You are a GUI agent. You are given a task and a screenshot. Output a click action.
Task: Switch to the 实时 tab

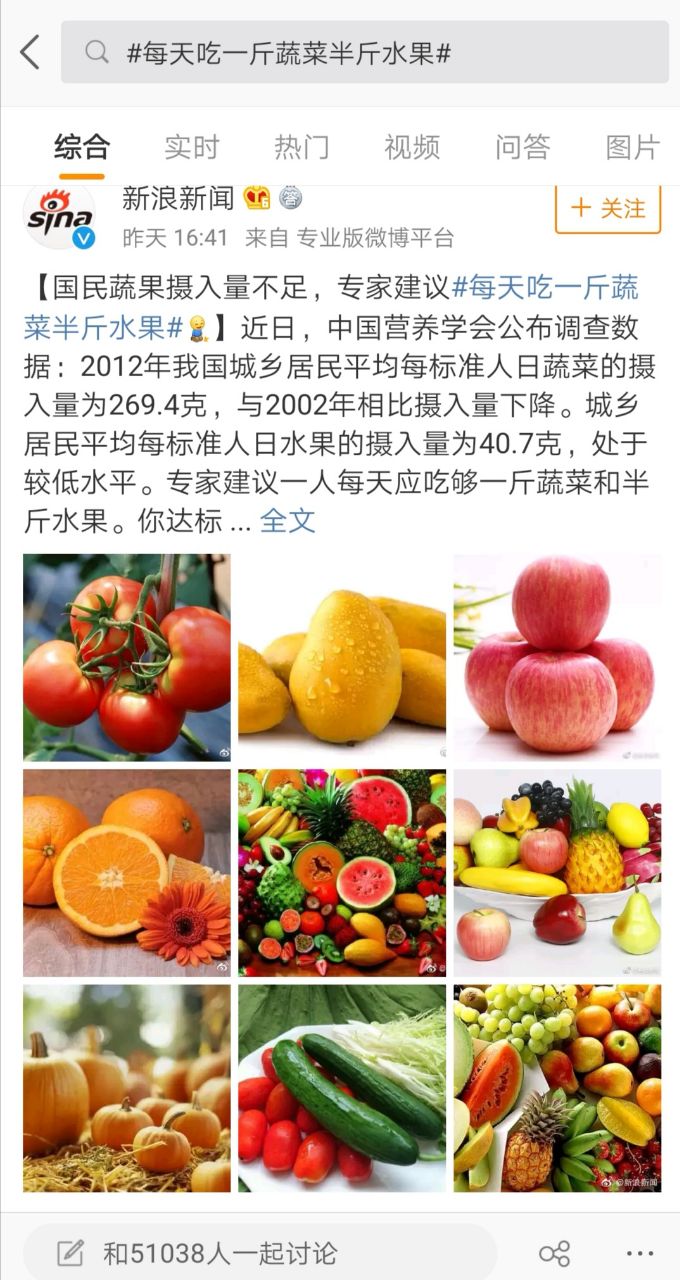[191, 147]
